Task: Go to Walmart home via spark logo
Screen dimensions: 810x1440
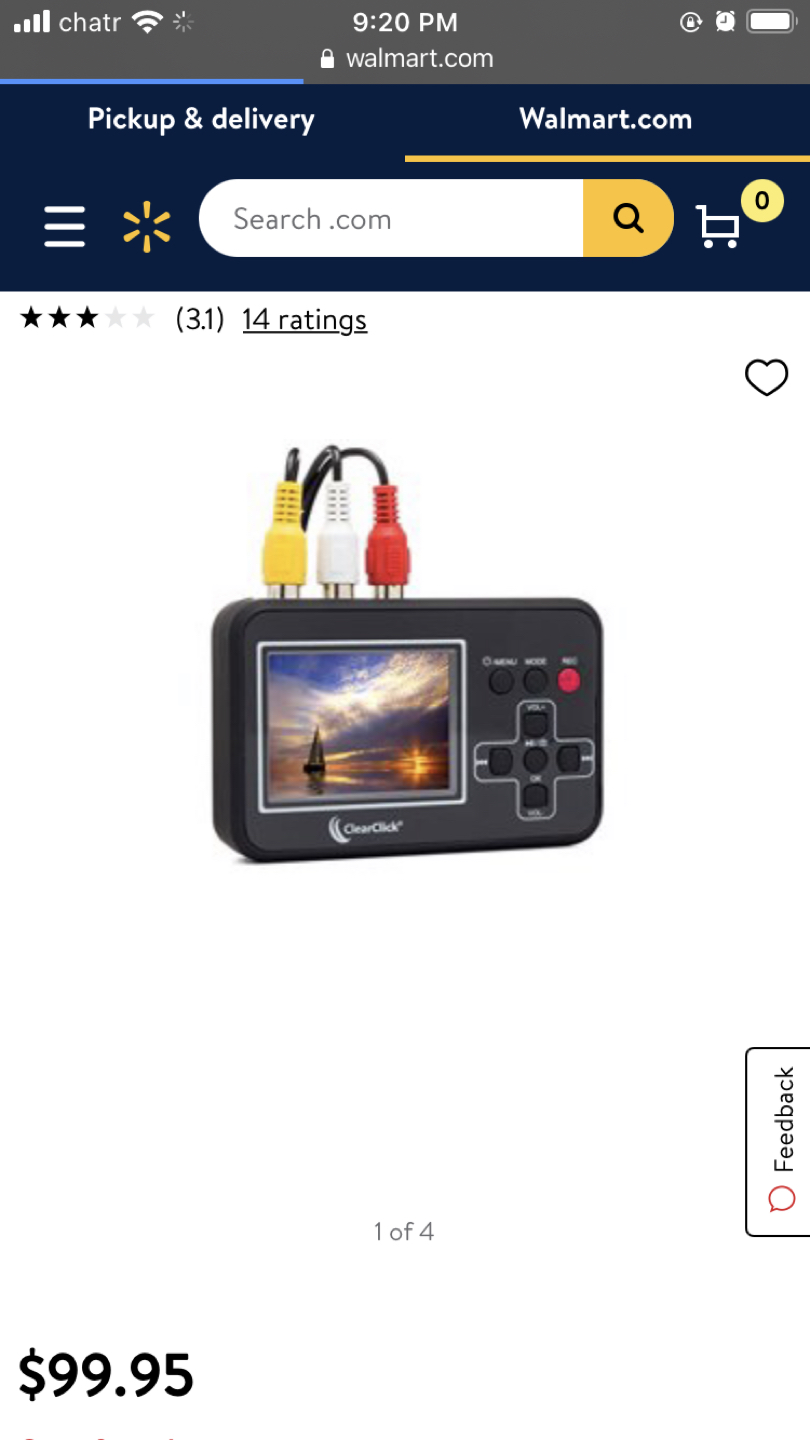Action: [147, 226]
